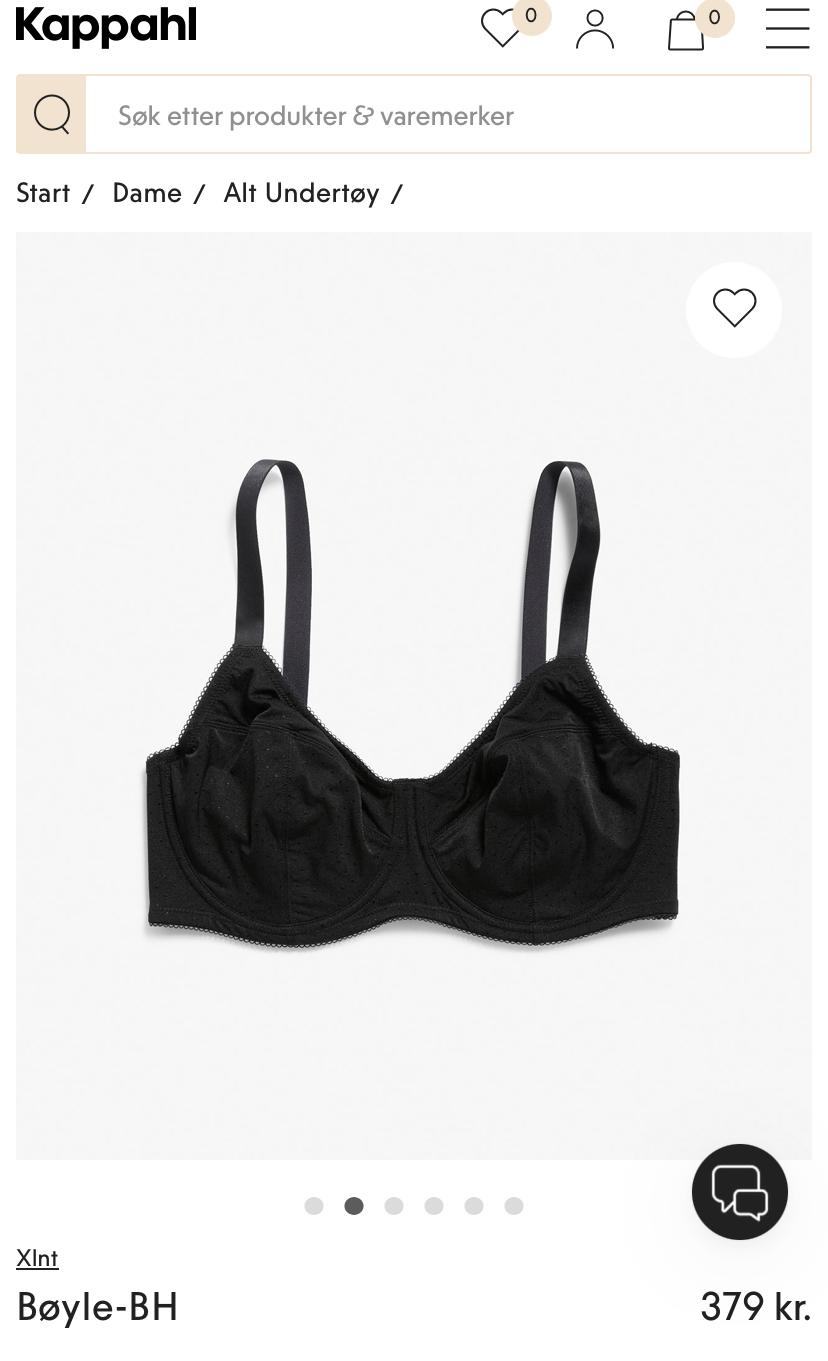
Task: Jump to the first image dot
Action: tap(314, 1206)
